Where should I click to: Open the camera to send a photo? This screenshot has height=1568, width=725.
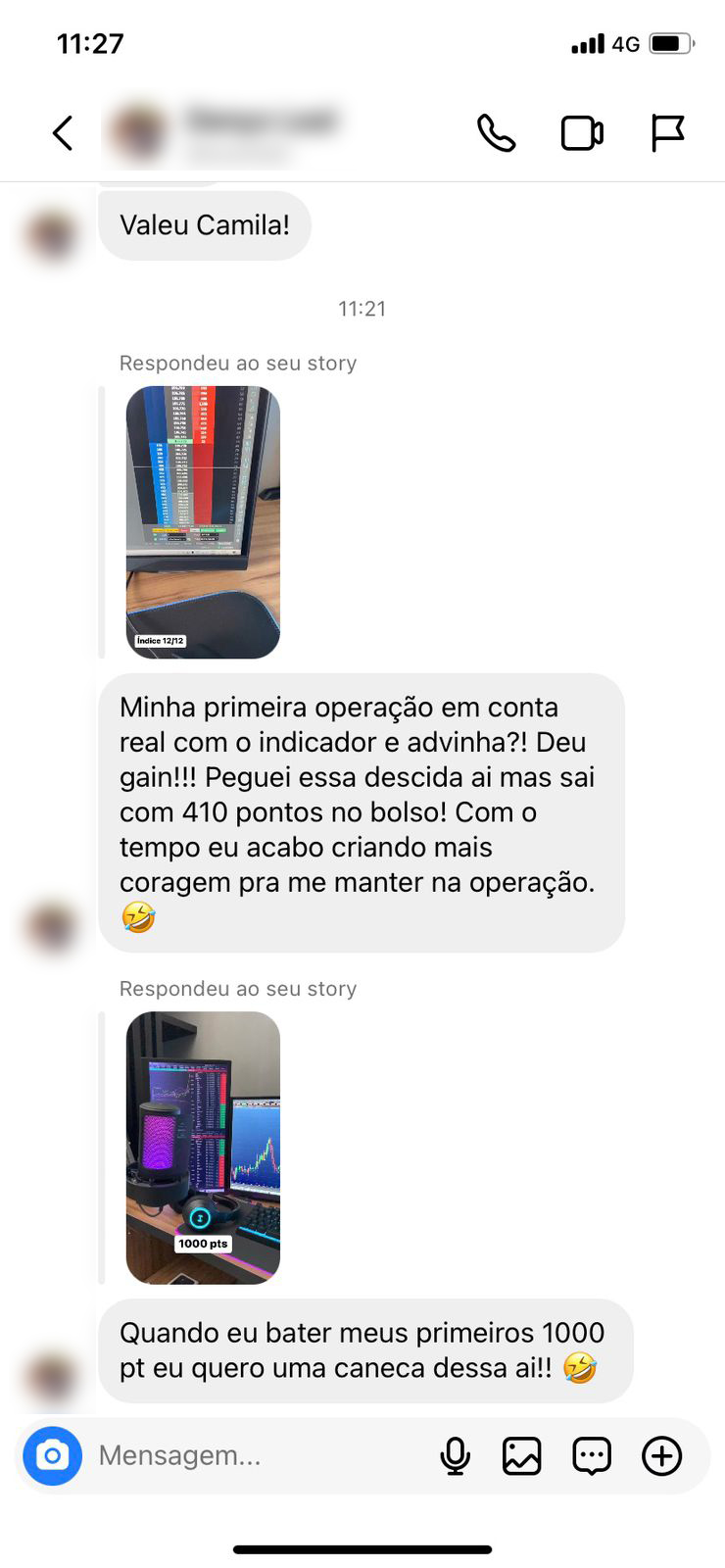53,1455
